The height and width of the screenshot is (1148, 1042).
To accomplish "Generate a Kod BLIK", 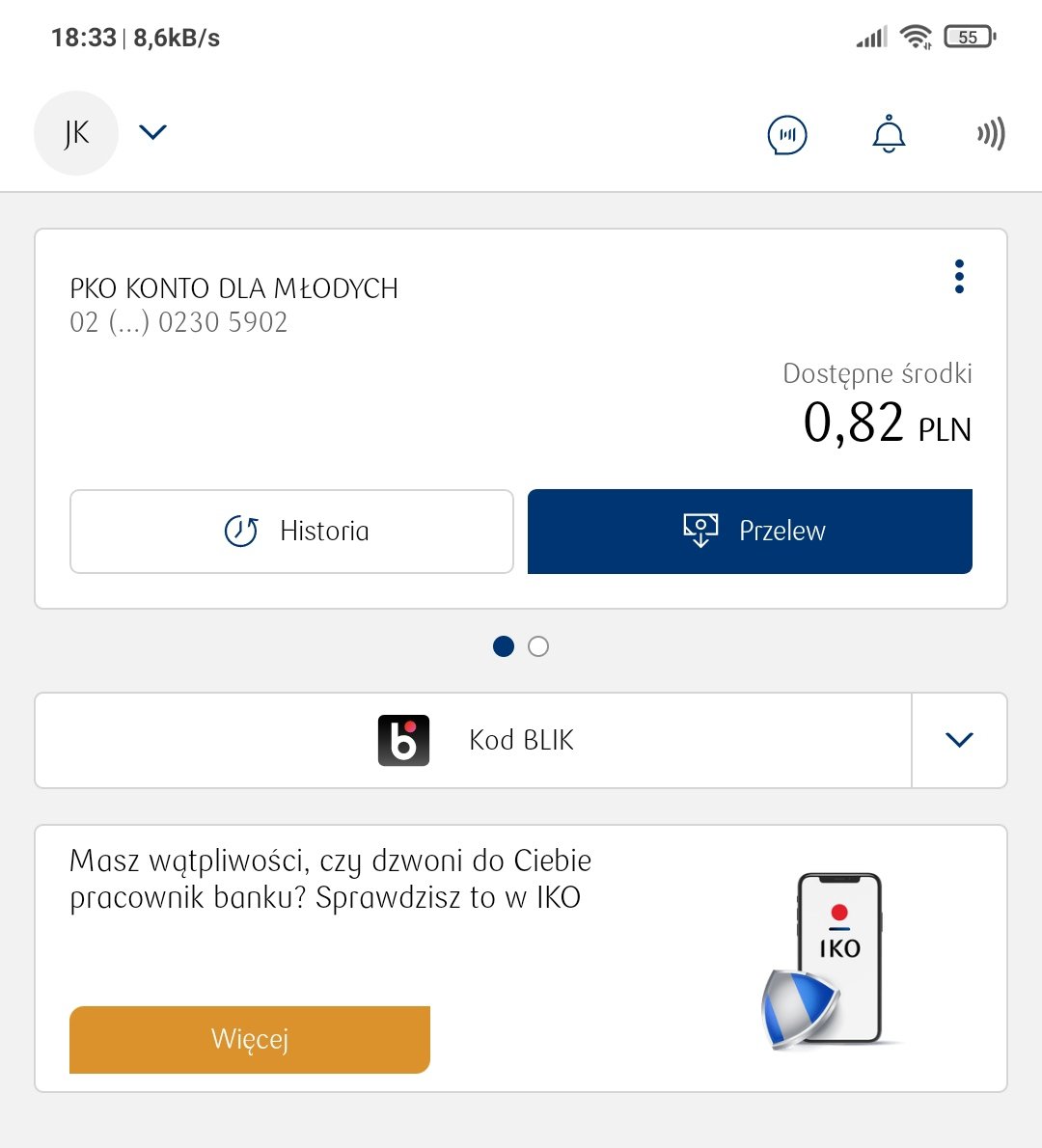I will pos(474,741).
